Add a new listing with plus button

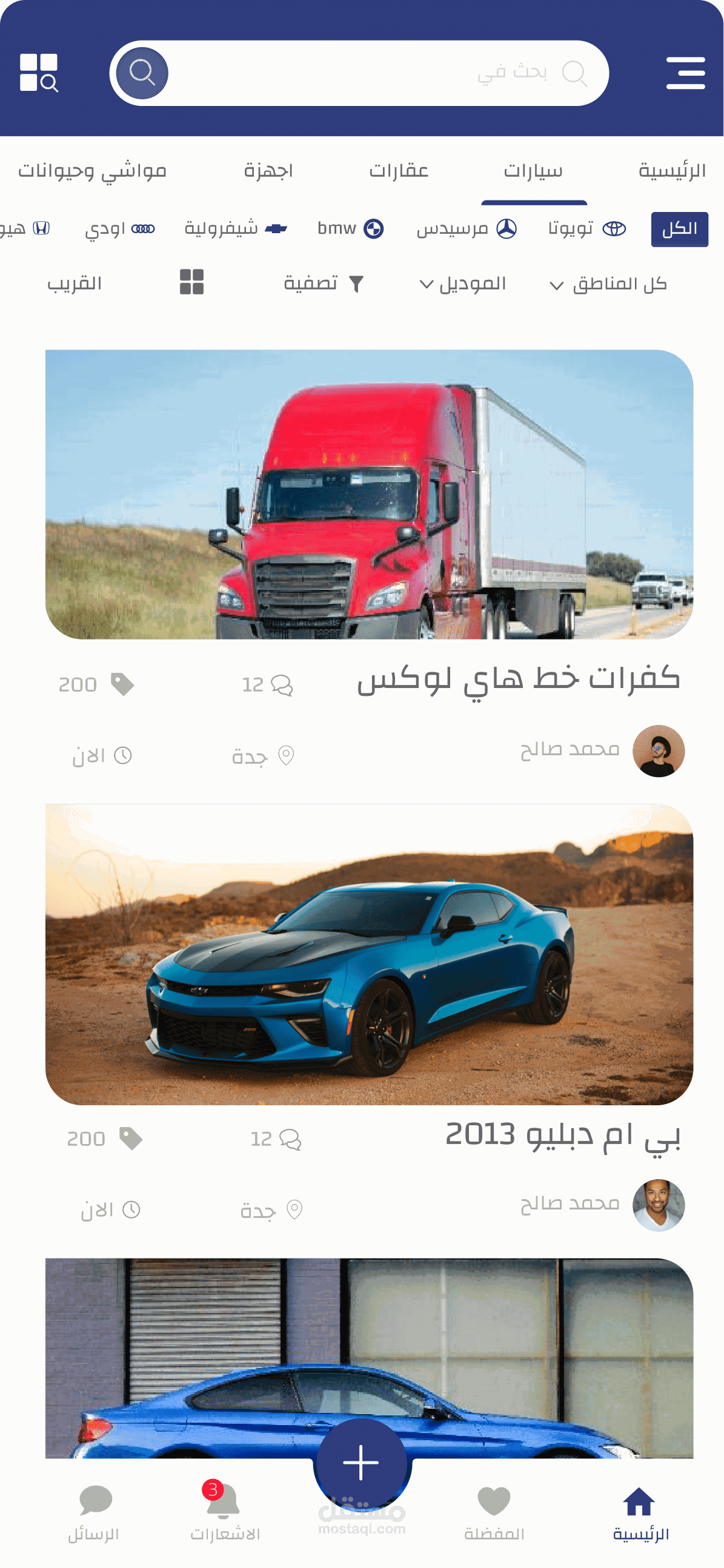tap(362, 1462)
